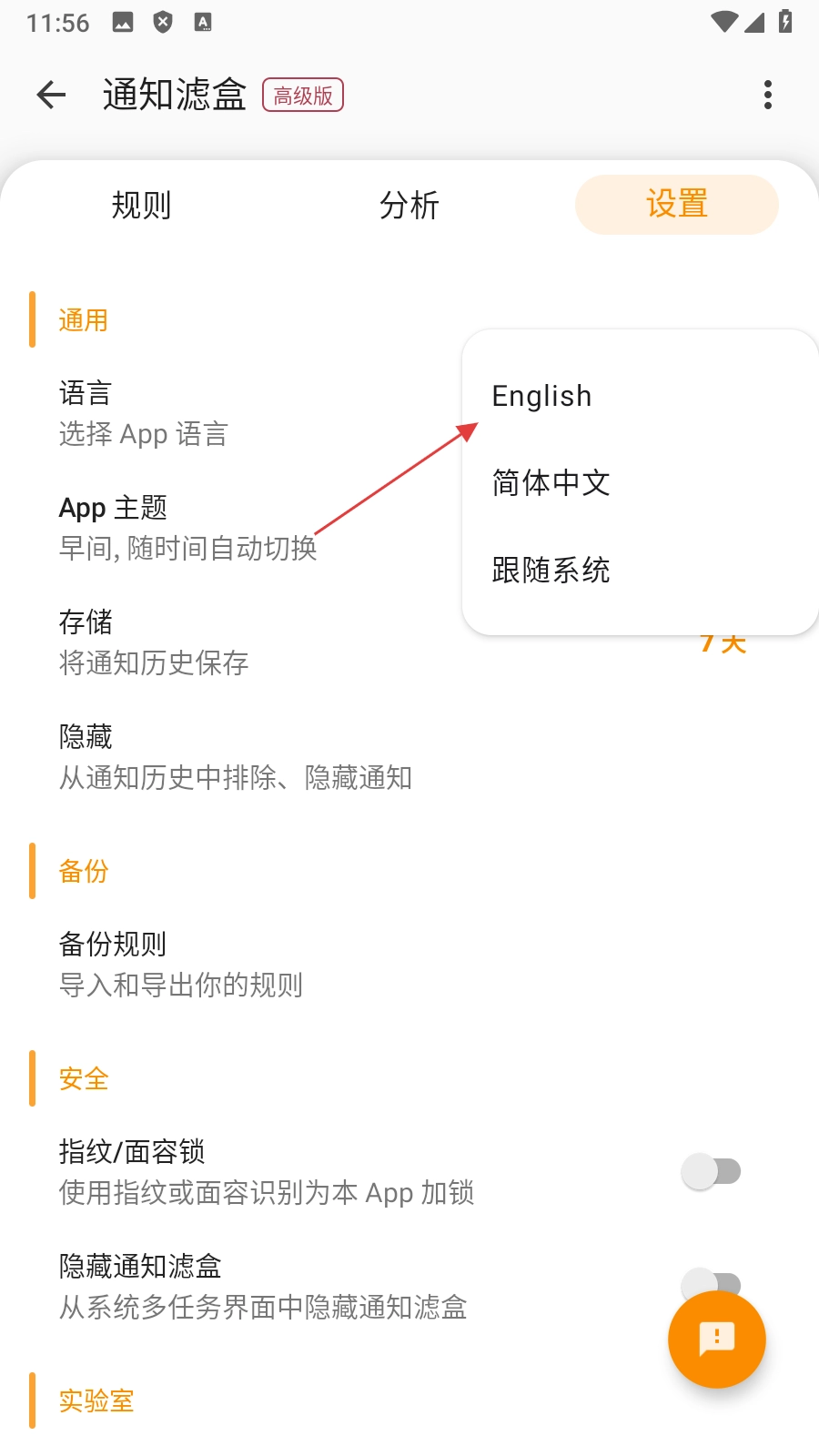
Task: Open the 存储 notification history setting
Action: pos(409,642)
